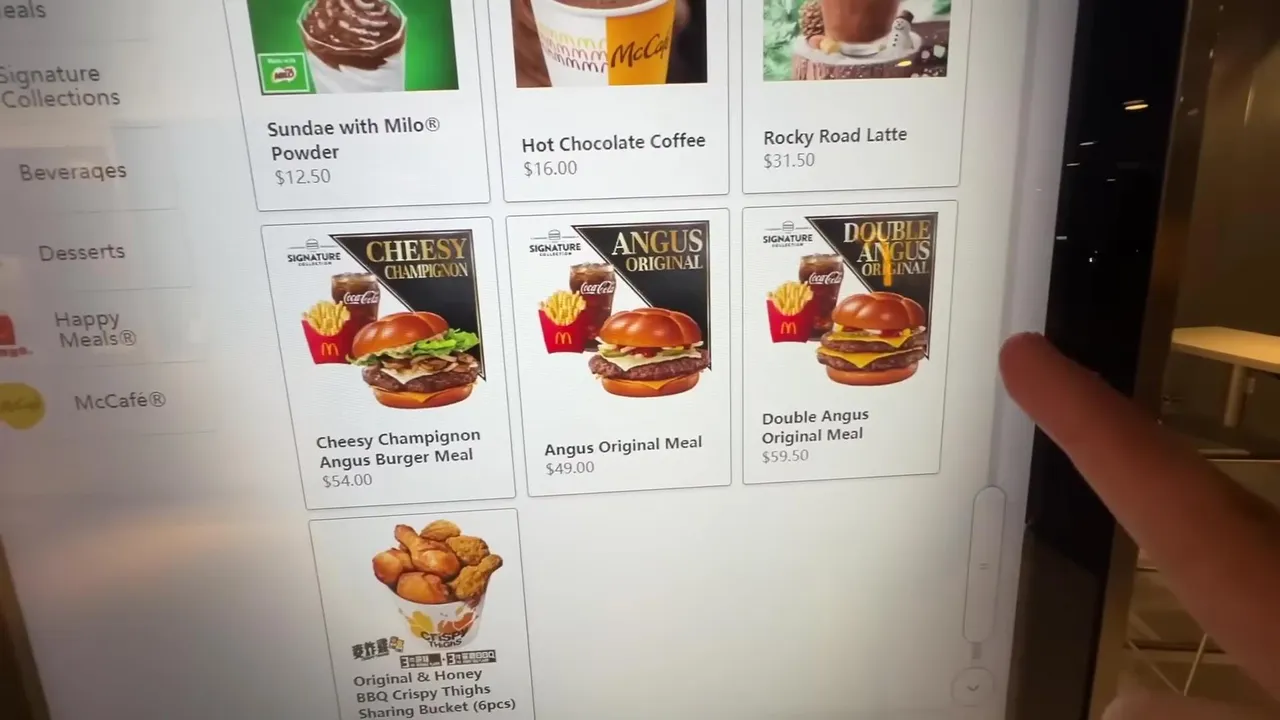This screenshot has height=720, width=1280.
Task: Select the Angus Original Meal
Action: 622,350
